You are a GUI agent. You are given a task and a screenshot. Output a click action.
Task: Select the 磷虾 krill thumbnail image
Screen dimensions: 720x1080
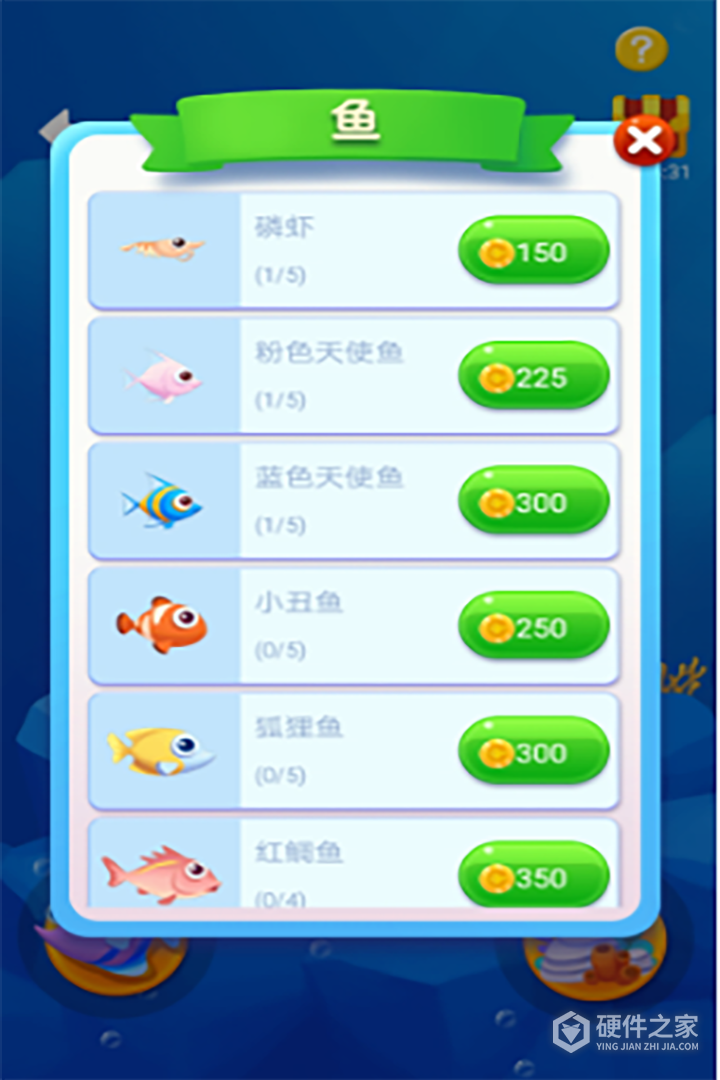[164, 250]
